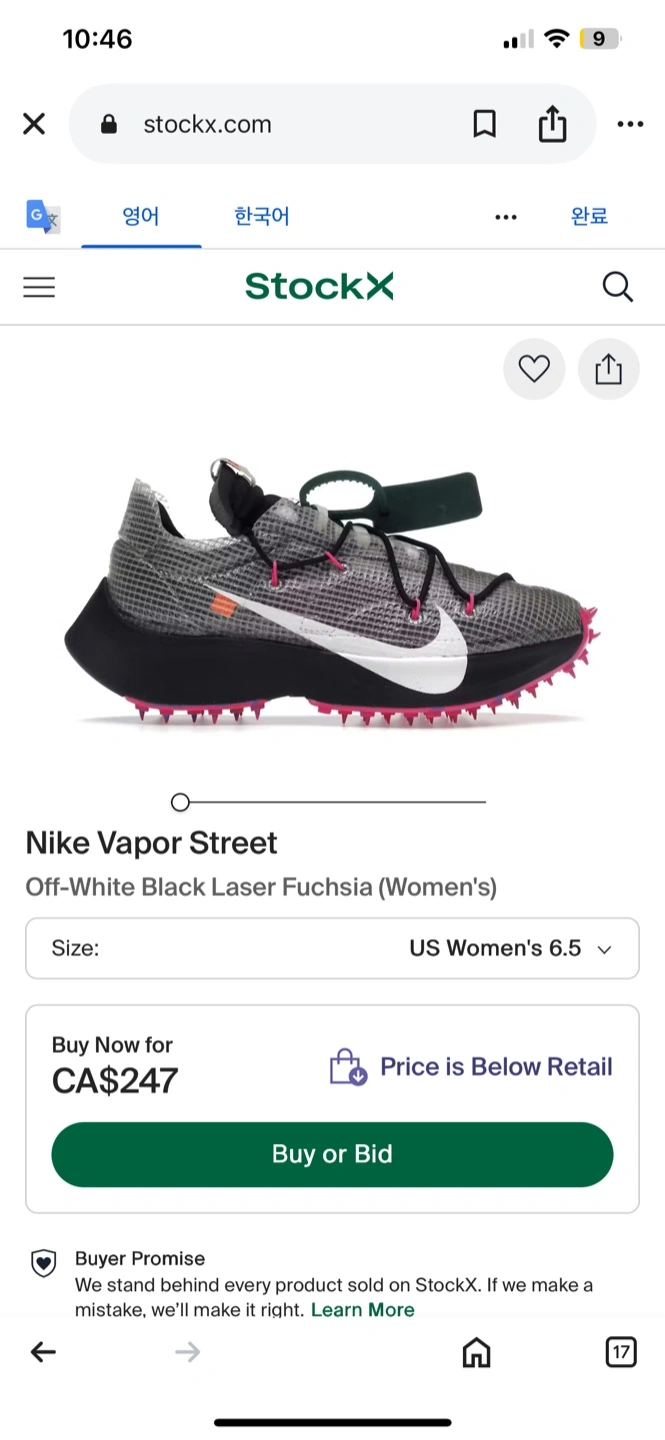
Task: Go back to the previous page
Action: pyautogui.click(x=43, y=1353)
